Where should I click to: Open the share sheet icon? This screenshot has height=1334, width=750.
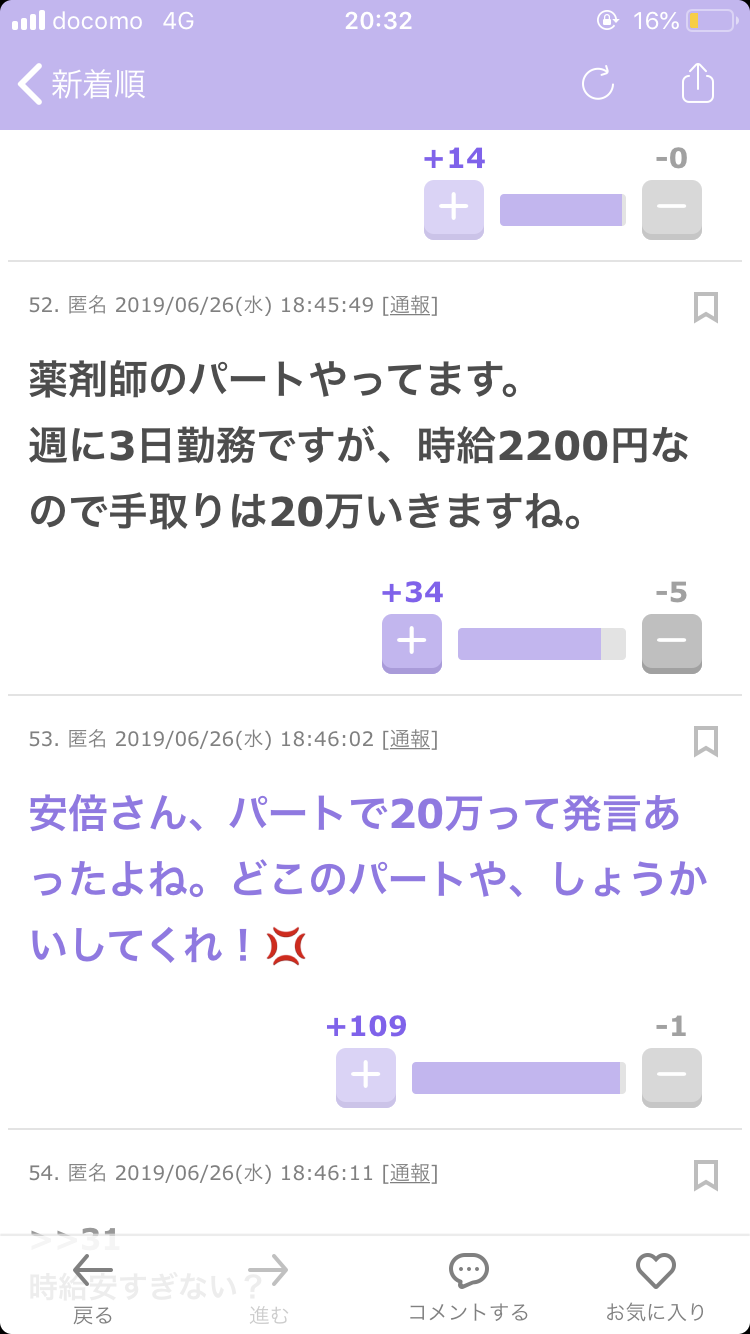[x=698, y=83]
